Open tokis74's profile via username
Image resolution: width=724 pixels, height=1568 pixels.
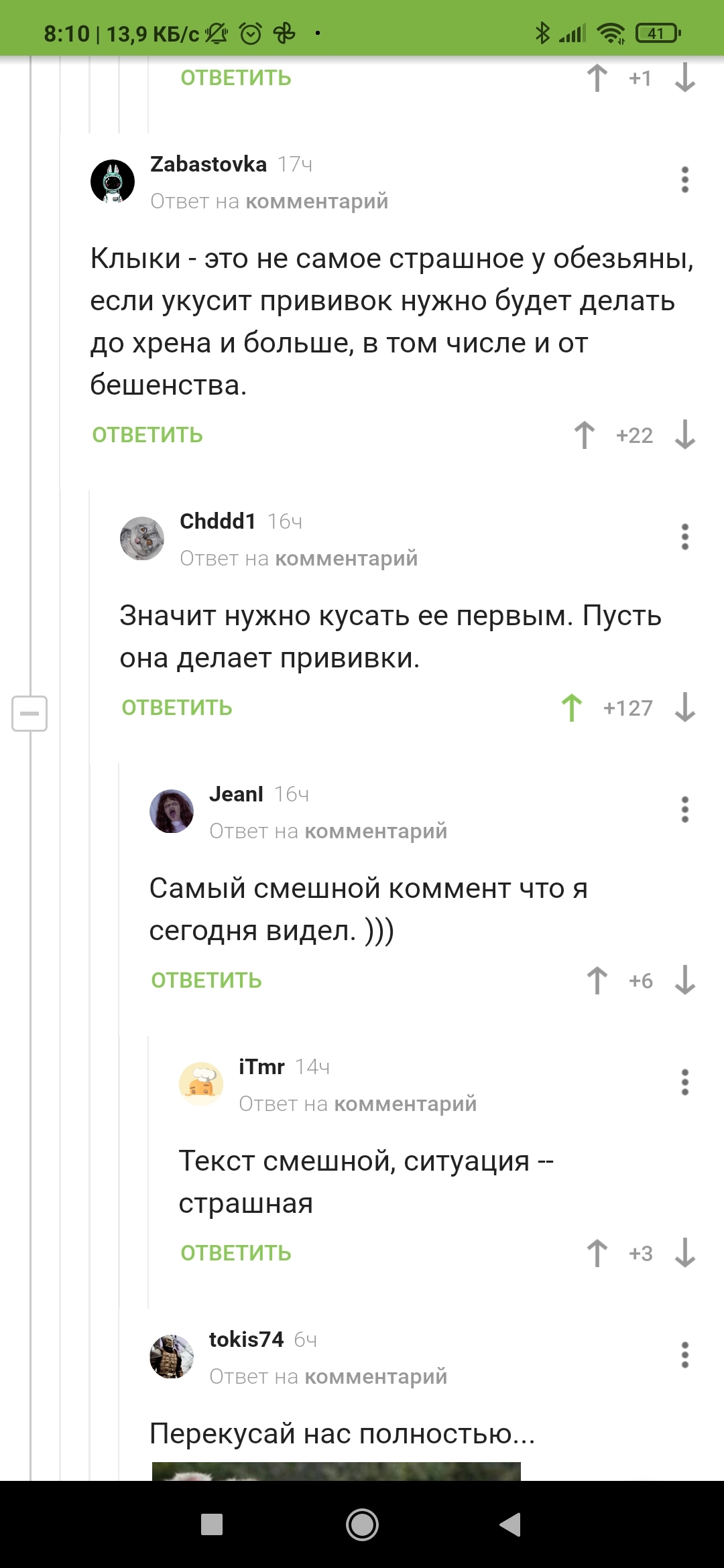point(246,1340)
